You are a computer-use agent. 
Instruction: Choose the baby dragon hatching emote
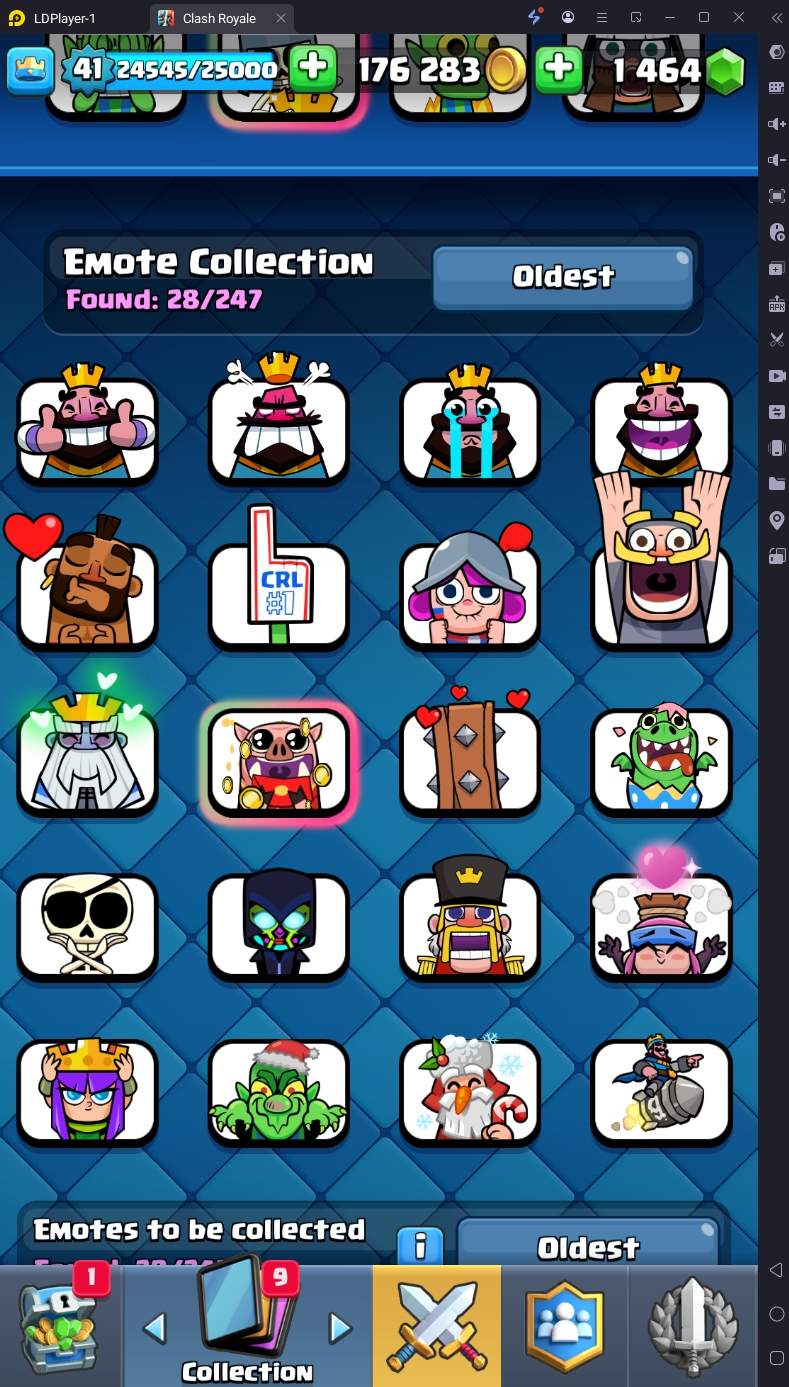(661, 760)
